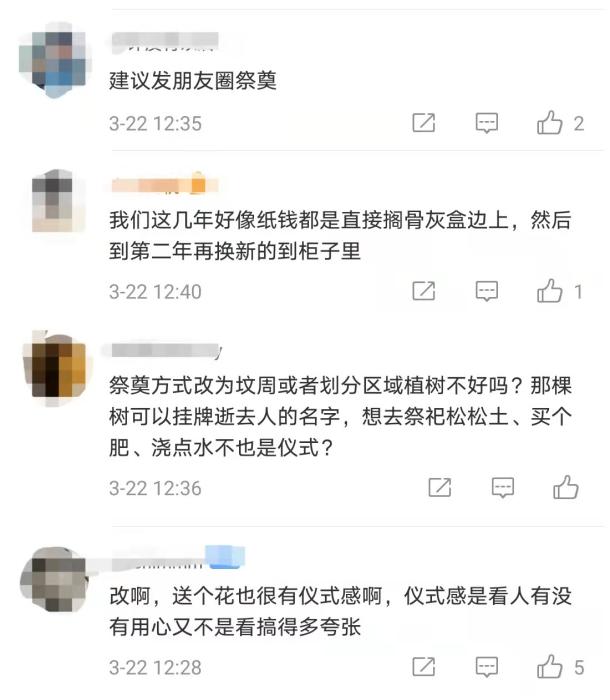Reply to the comment "建议发朋友圈祭奠"
610x700 pixels.
pos(487,123)
